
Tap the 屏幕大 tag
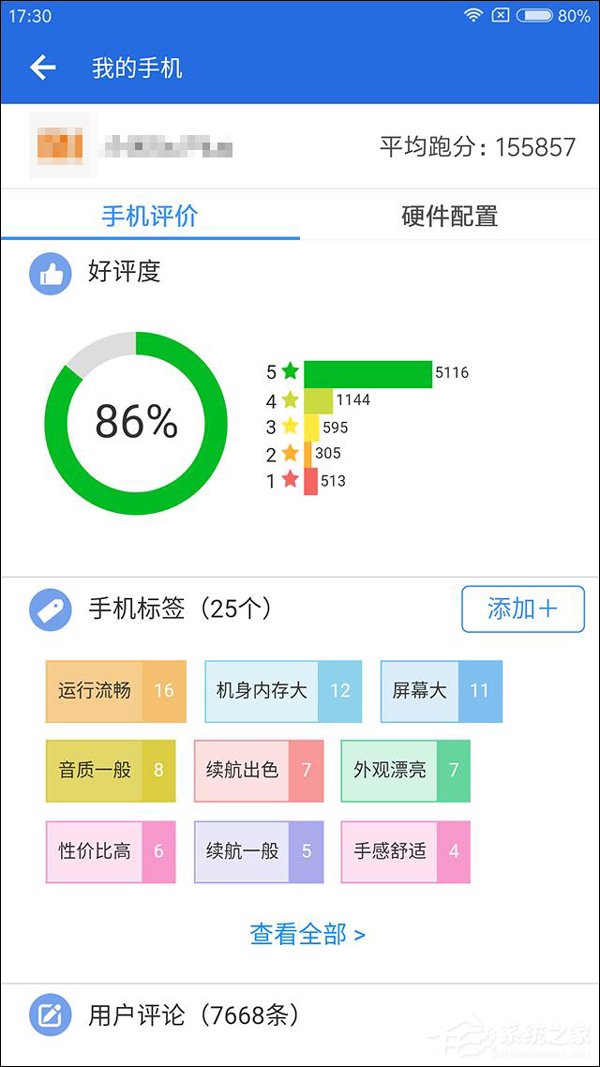(x=441, y=691)
